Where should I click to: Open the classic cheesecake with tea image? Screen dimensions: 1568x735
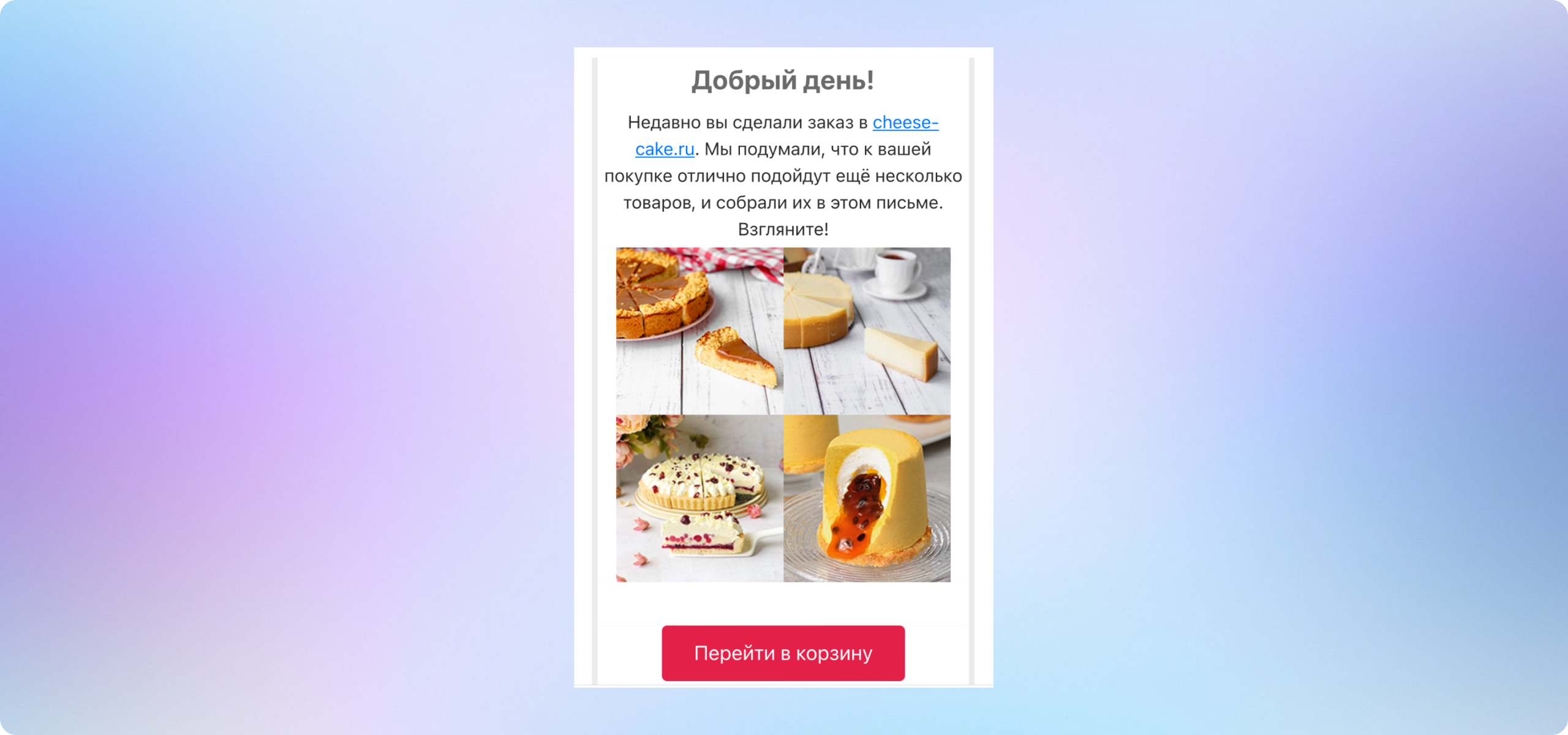pyautogui.click(x=867, y=331)
